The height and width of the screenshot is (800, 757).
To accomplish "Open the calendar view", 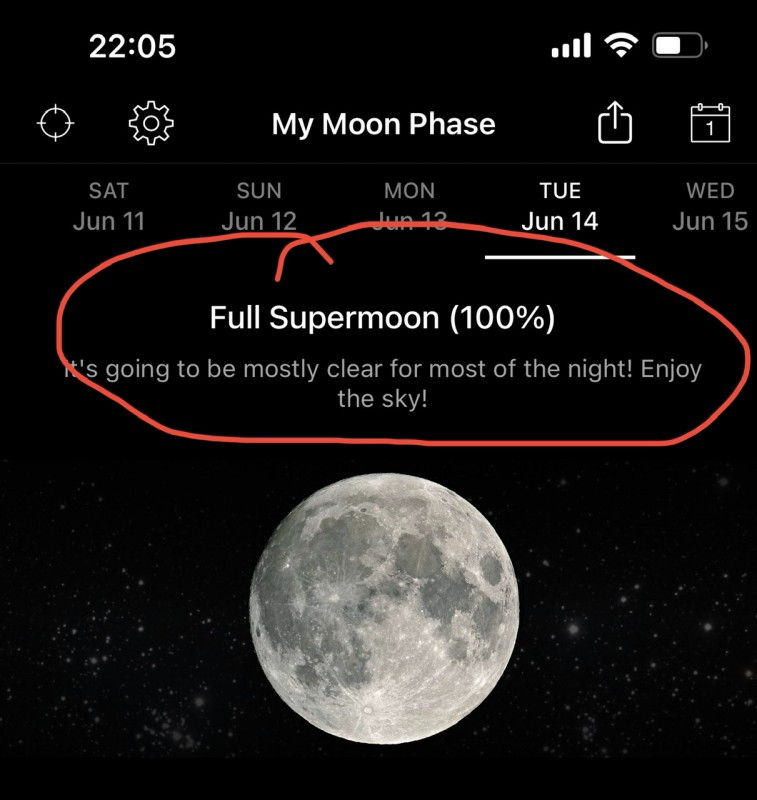I will coord(710,124).
